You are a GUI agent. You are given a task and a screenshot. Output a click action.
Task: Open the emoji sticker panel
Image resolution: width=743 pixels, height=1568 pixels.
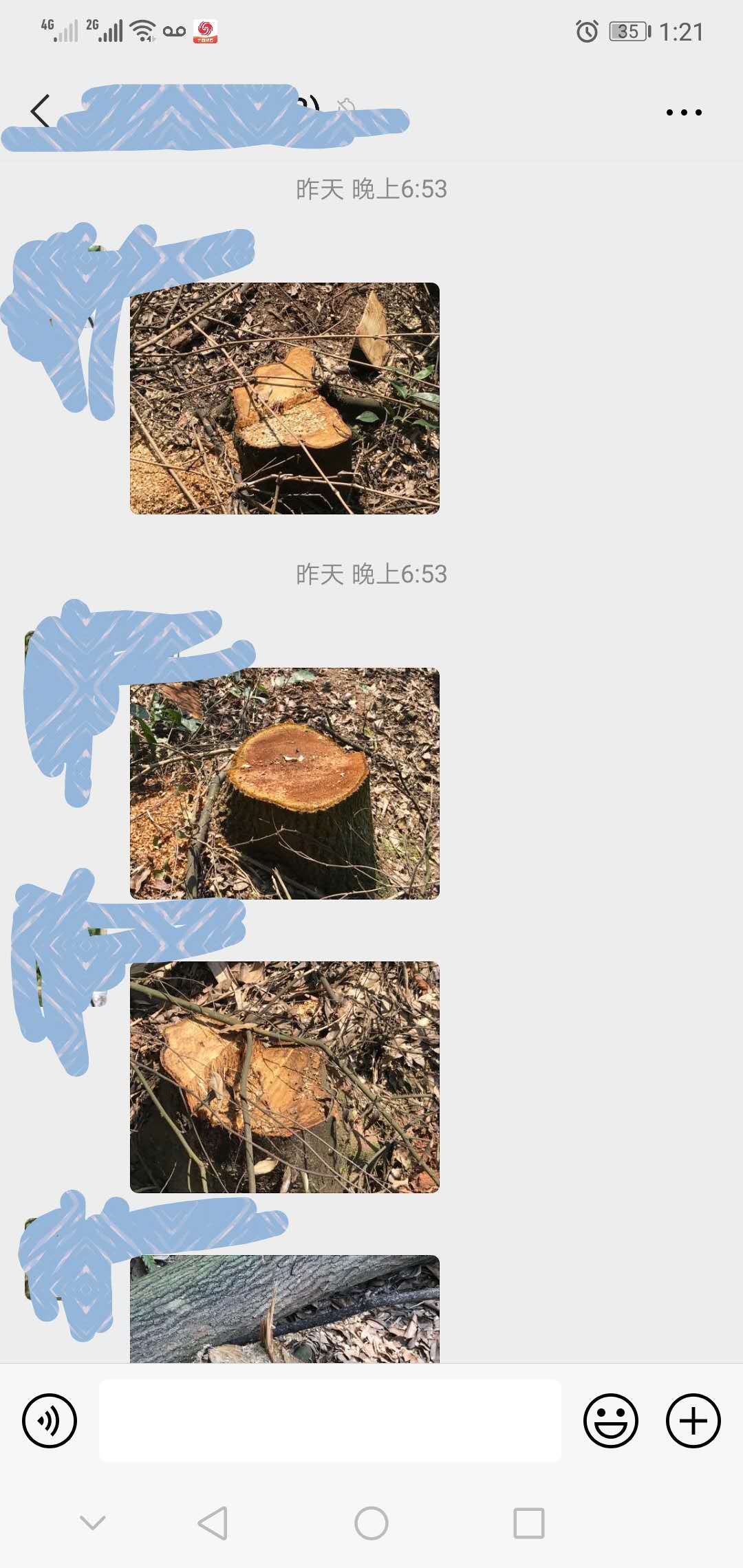point(611,1421)
